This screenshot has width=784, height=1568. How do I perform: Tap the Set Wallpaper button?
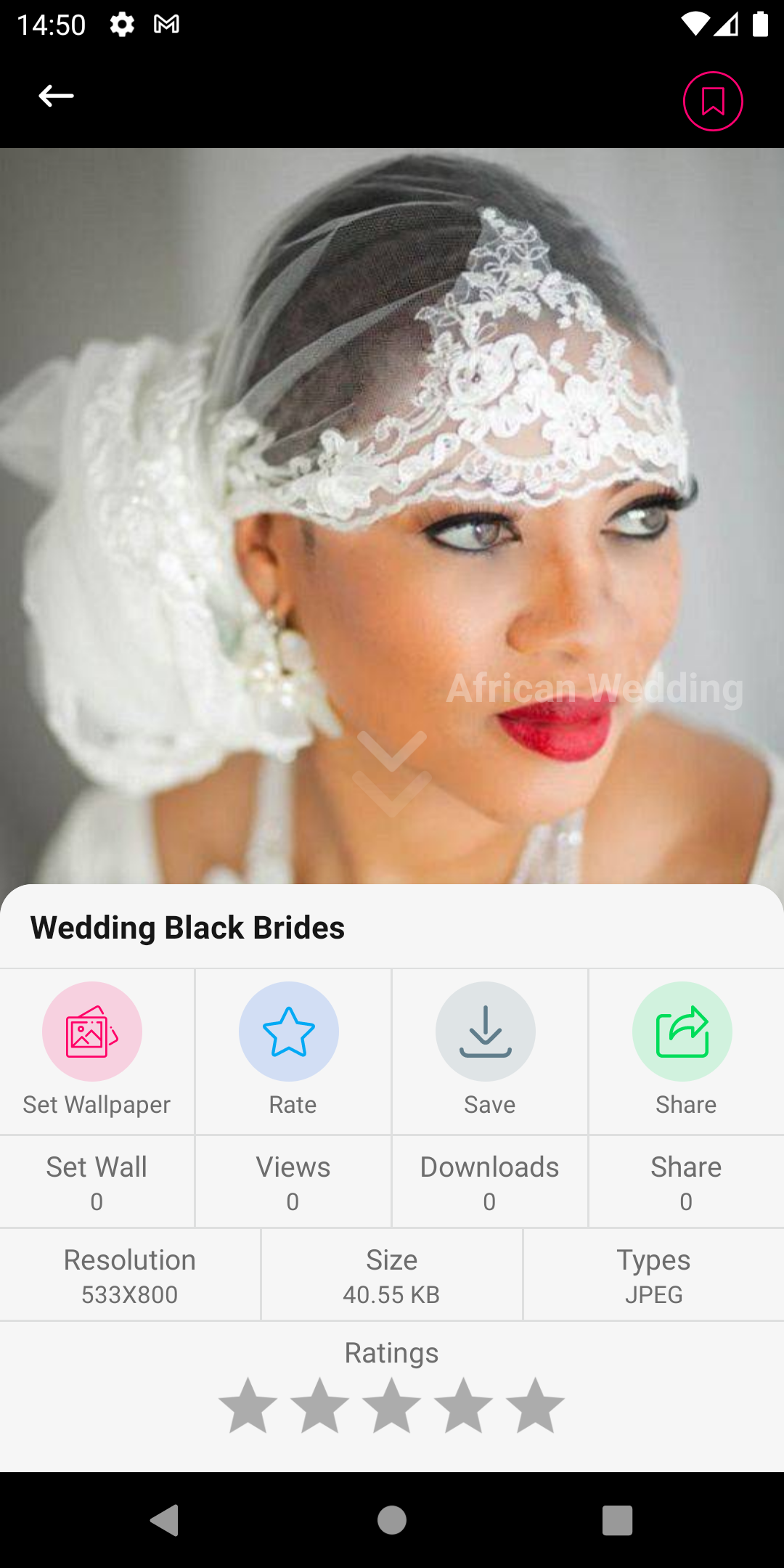[x=92, y=1032]
